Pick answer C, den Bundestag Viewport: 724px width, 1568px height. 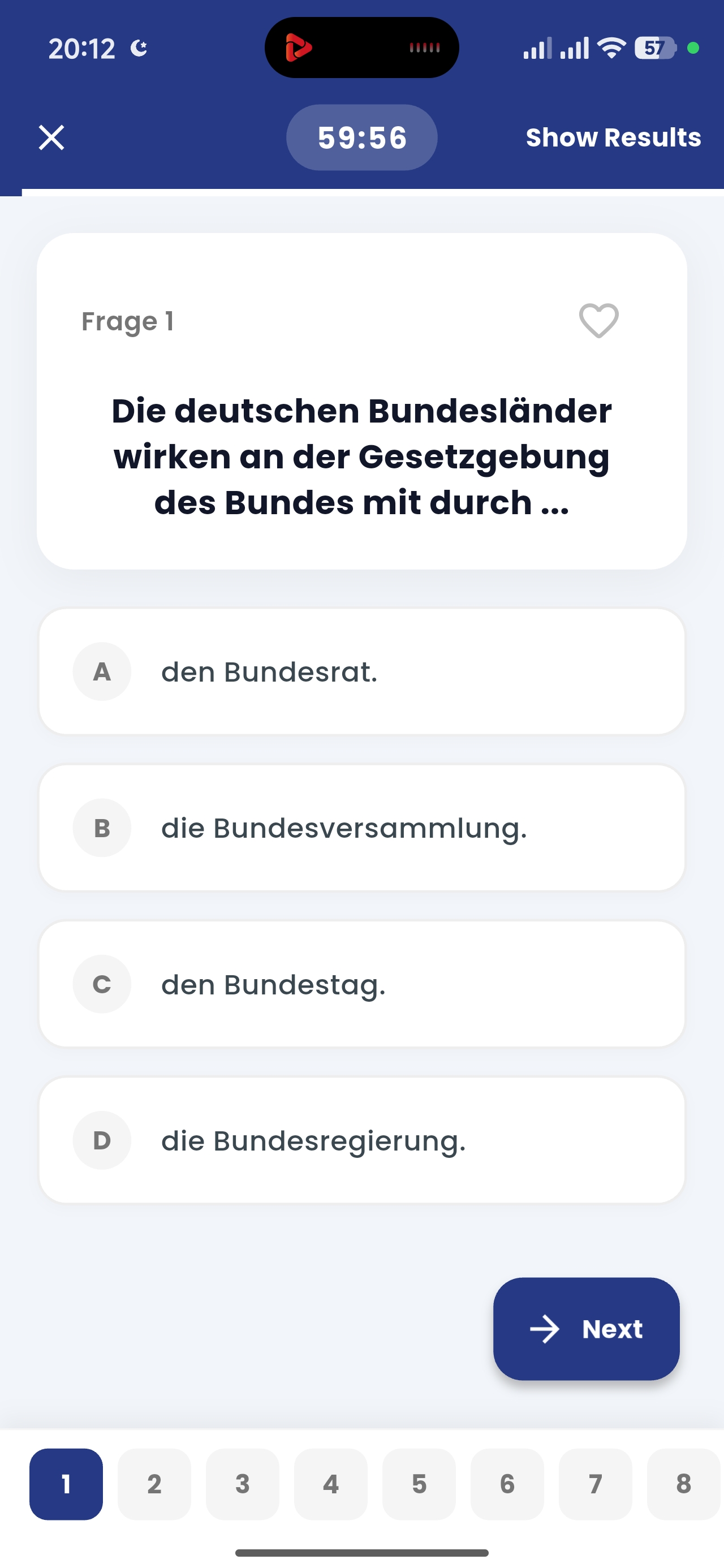[x=361, y=984]
